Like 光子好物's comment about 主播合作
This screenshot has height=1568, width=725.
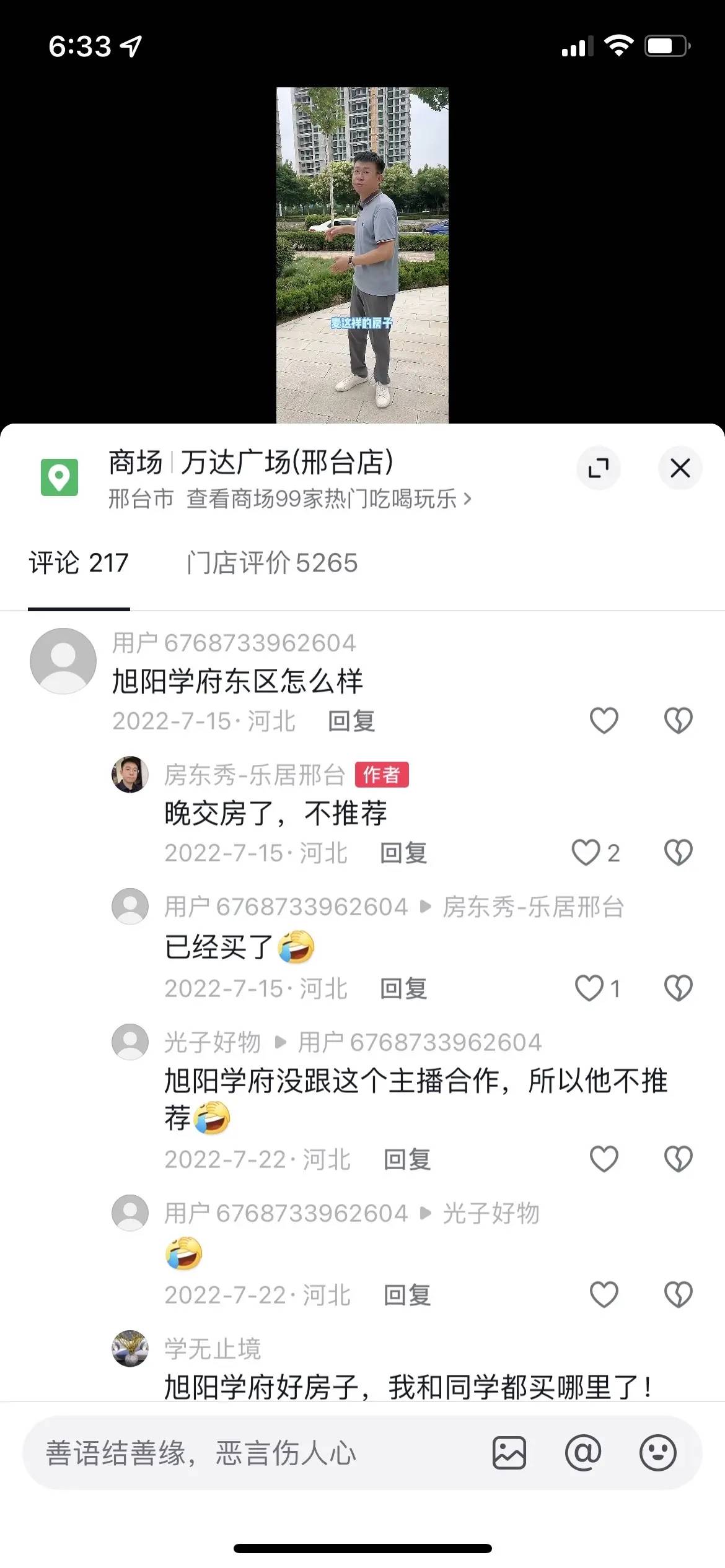(604, 1159)
